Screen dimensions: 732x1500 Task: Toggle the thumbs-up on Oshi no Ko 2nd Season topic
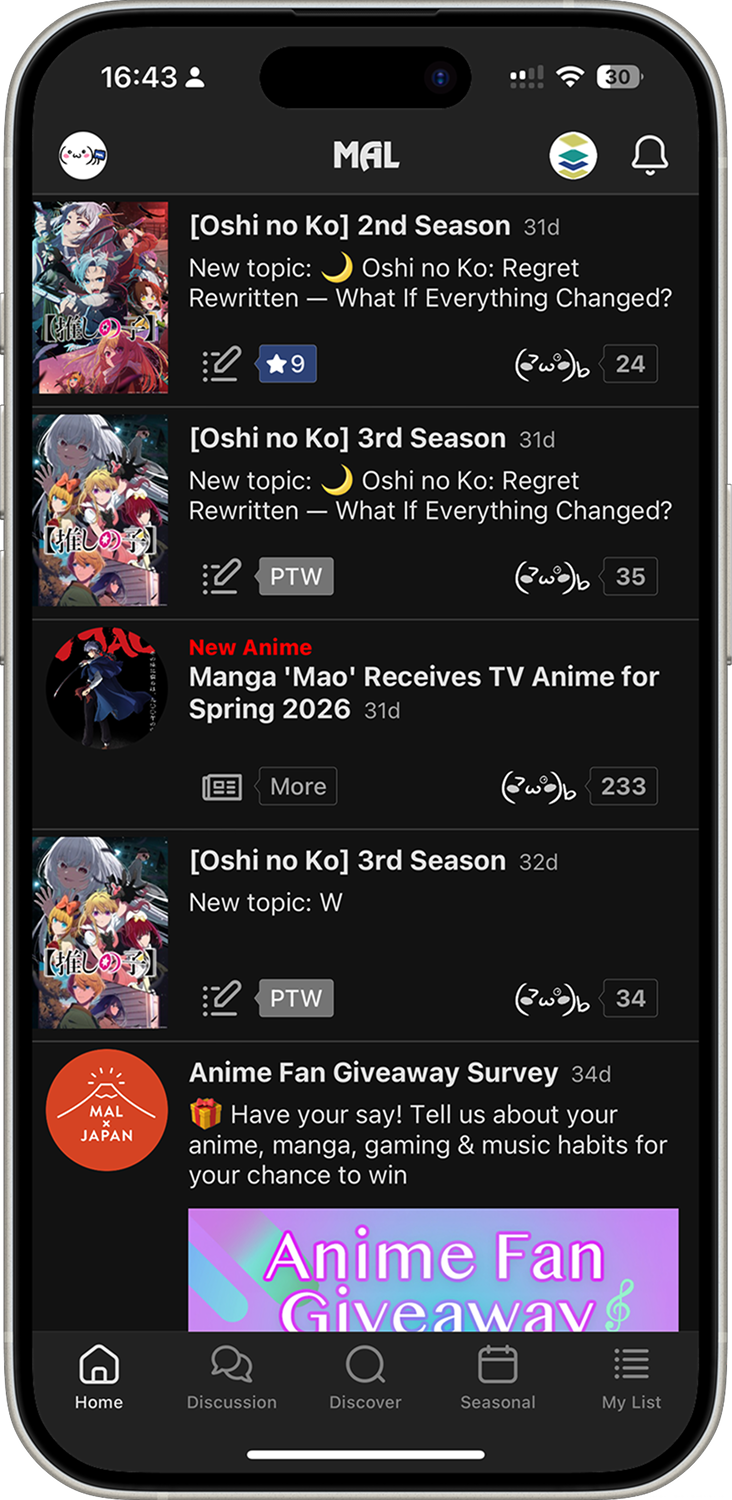552,364
